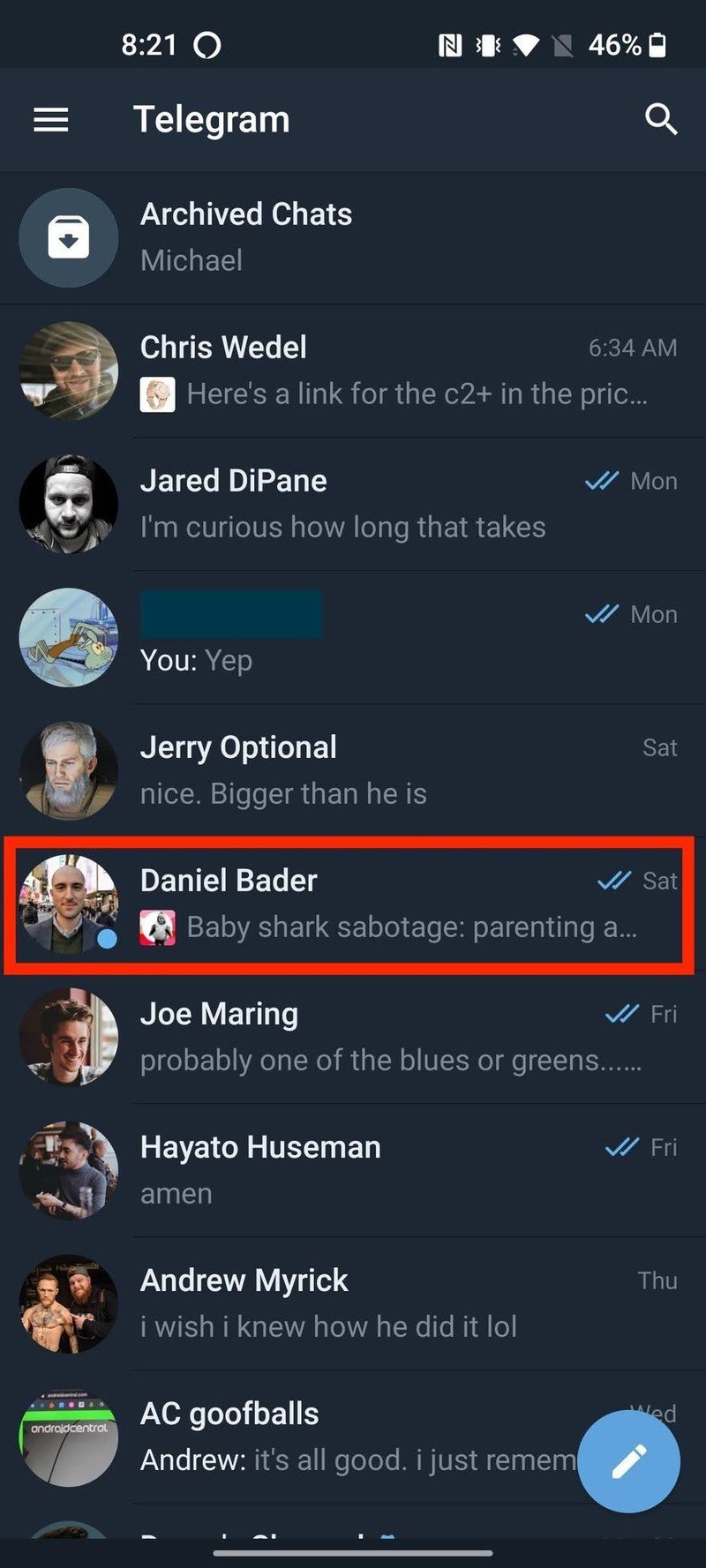Open the hamburger navigation menu

coord(51,120)
